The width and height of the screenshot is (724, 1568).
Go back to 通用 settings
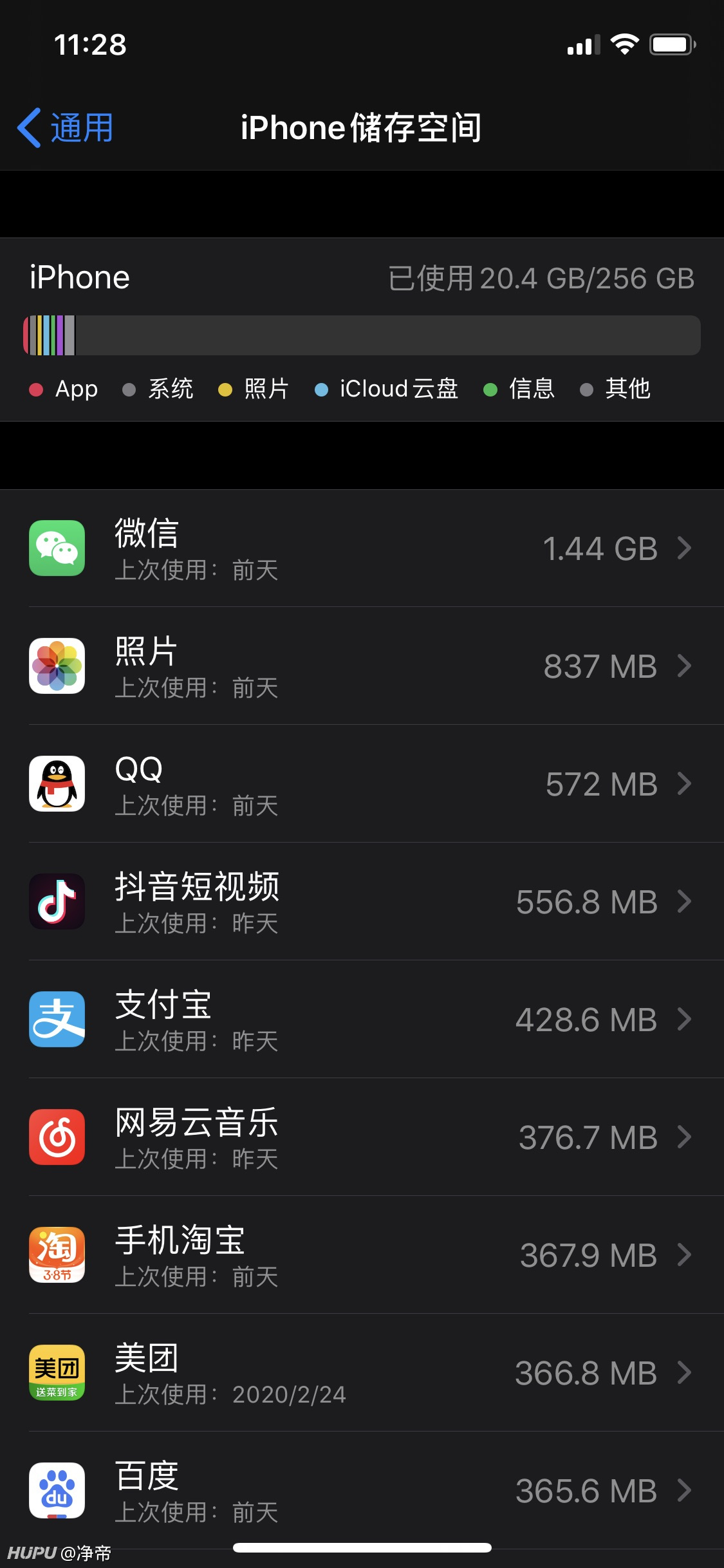[66, 127]
